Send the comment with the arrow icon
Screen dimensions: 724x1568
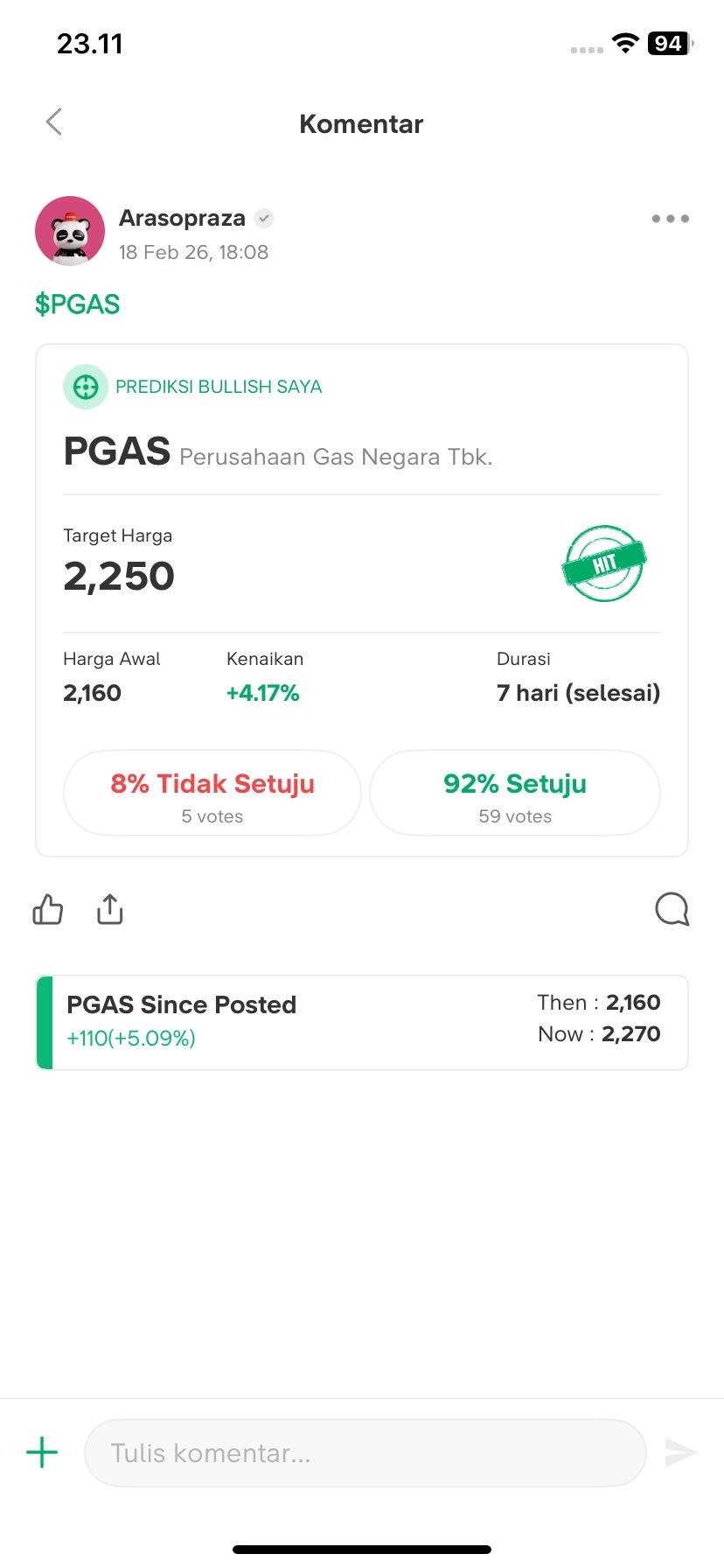(681, 1452)
